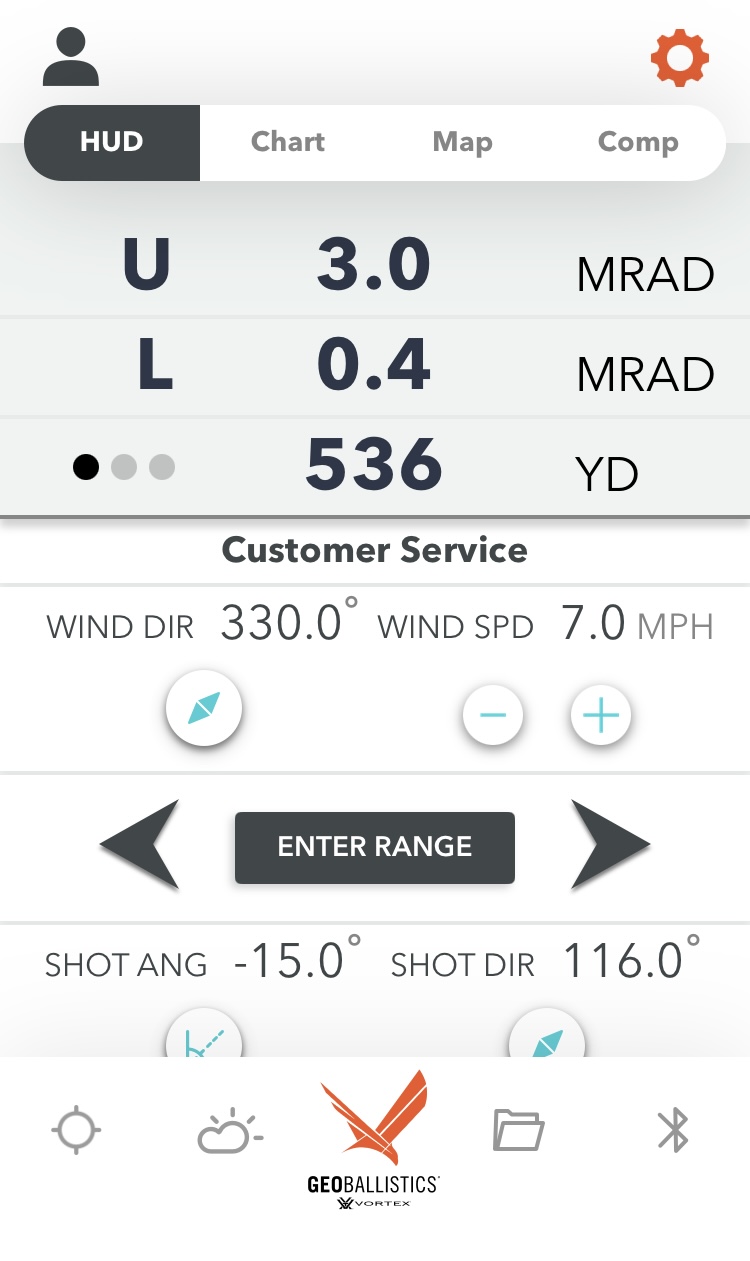Open the profiles folder tab
750x1261 pixels.
click(519, 1131)
